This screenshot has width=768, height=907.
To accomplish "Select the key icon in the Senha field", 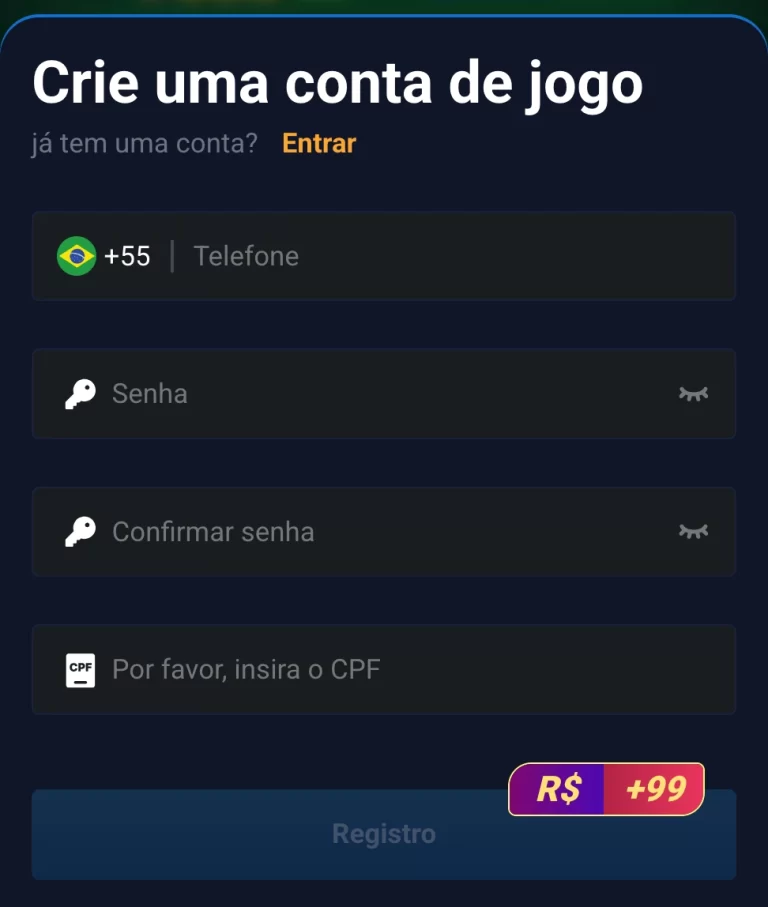I will [82, 392].
